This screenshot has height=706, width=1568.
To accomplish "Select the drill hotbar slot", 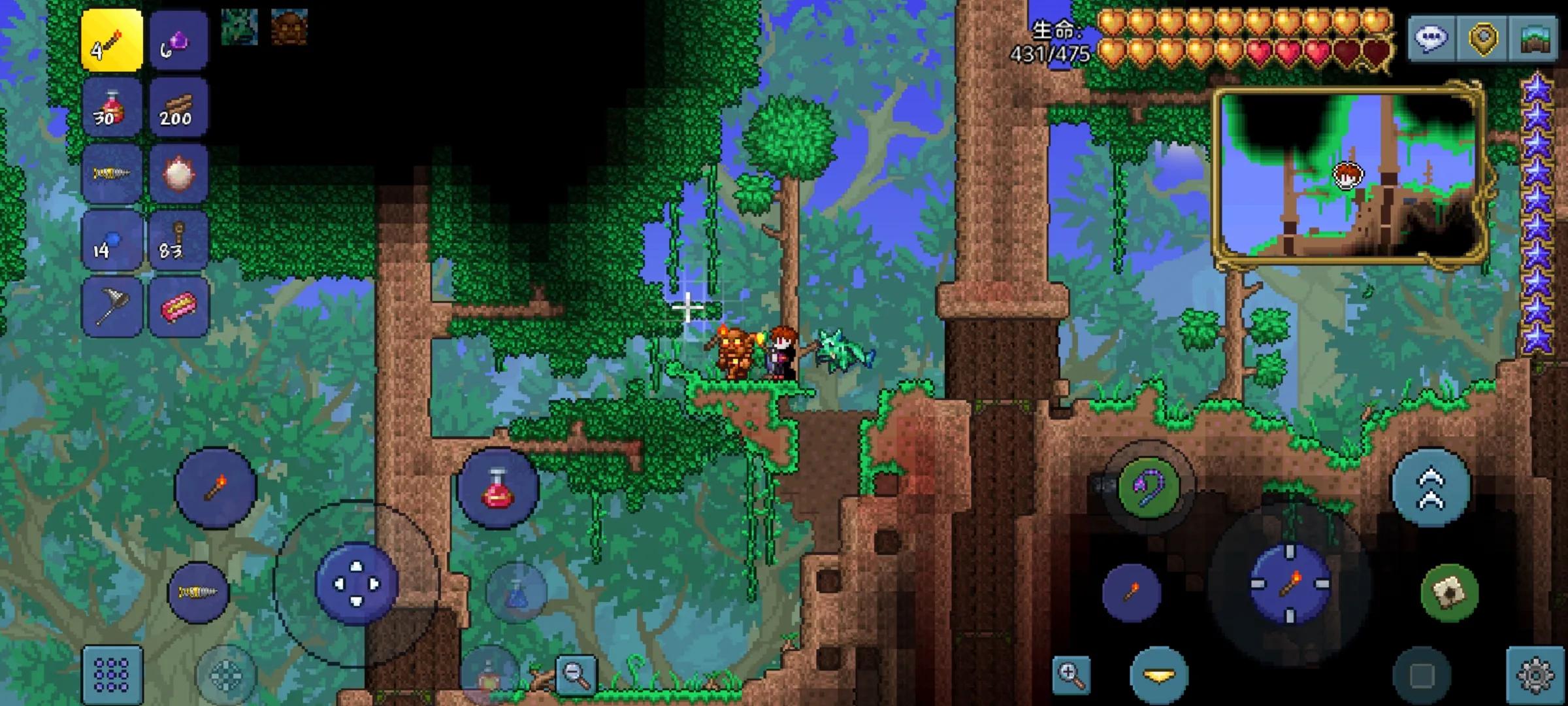I will coord(112,174).
